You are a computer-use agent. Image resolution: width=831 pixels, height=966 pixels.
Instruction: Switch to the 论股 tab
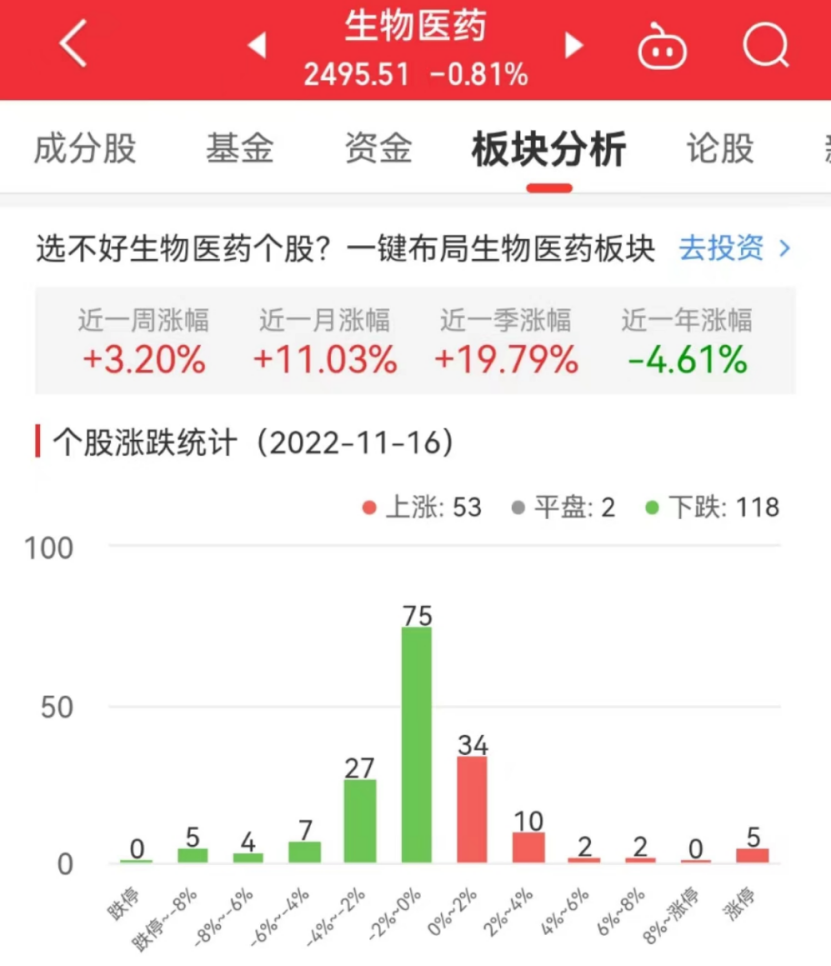coord(720,149)
